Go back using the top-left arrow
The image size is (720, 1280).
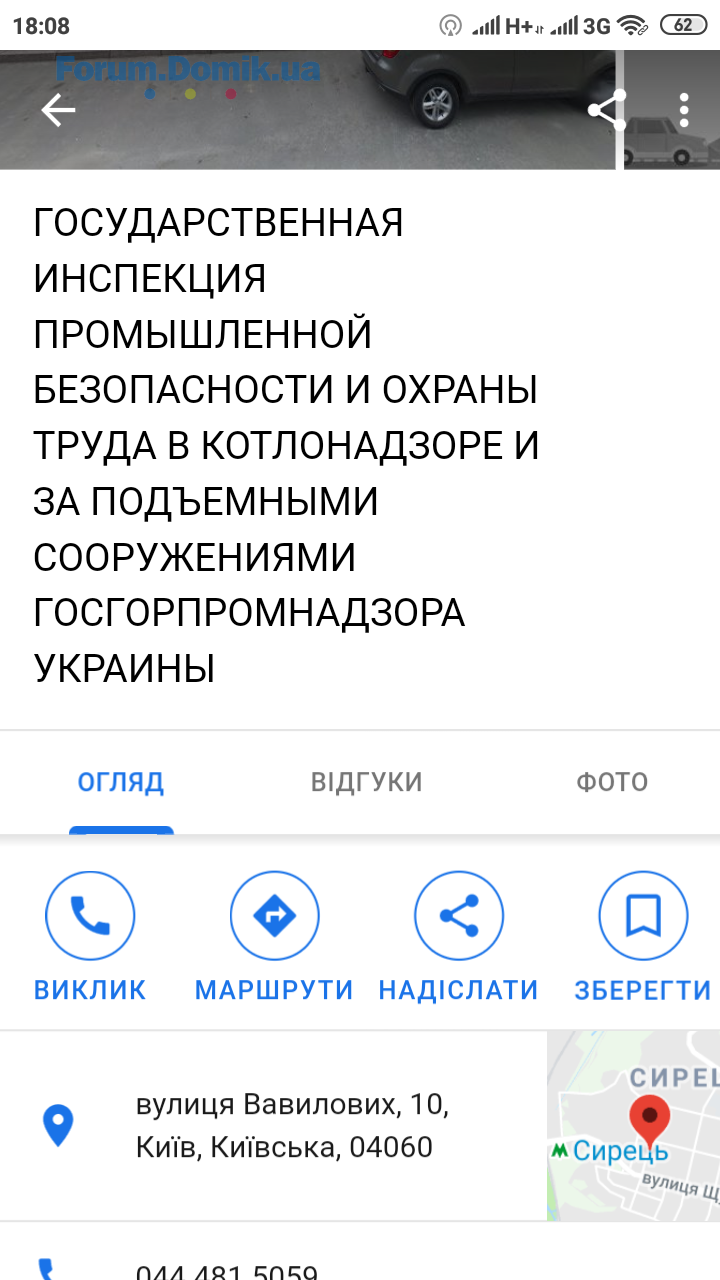(58, 110)
